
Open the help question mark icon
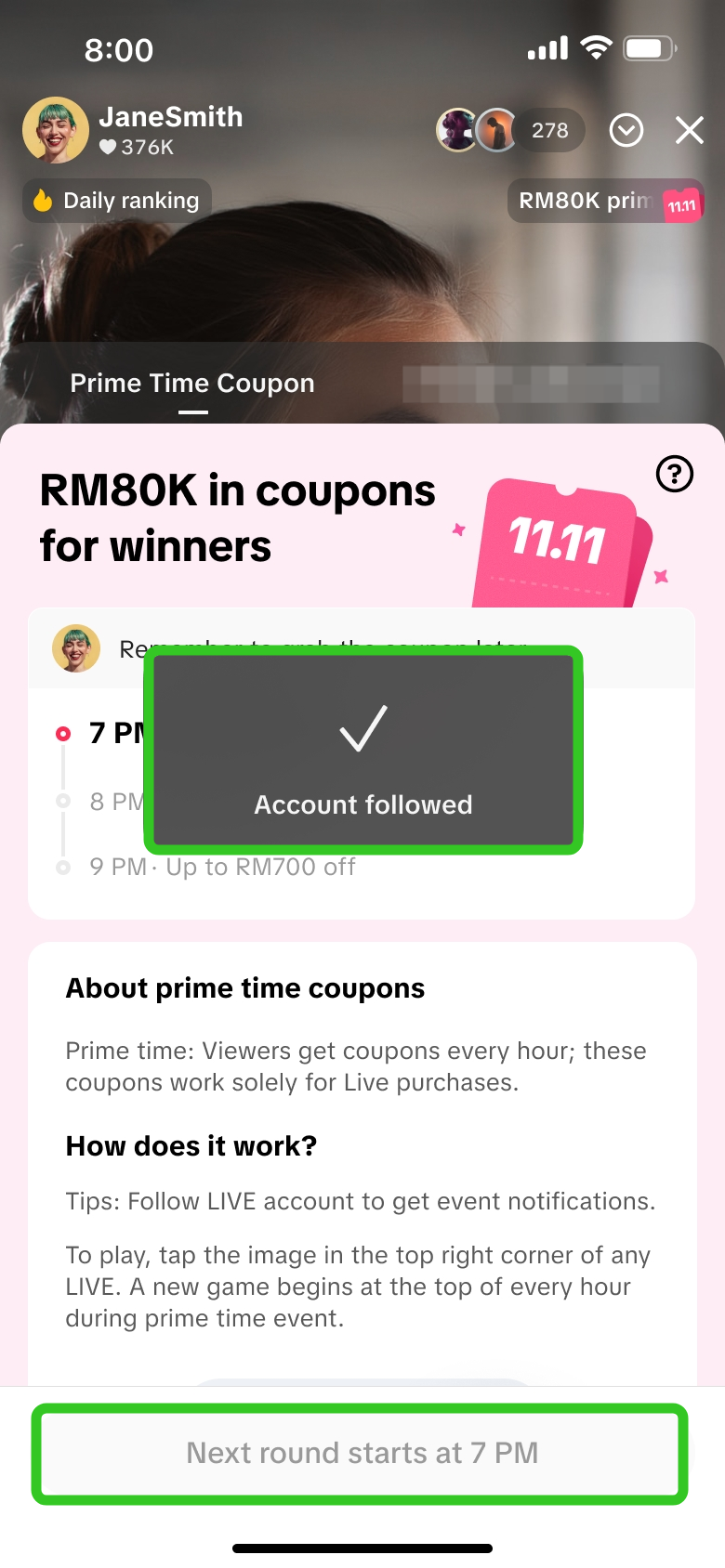(x=674, y=475)
